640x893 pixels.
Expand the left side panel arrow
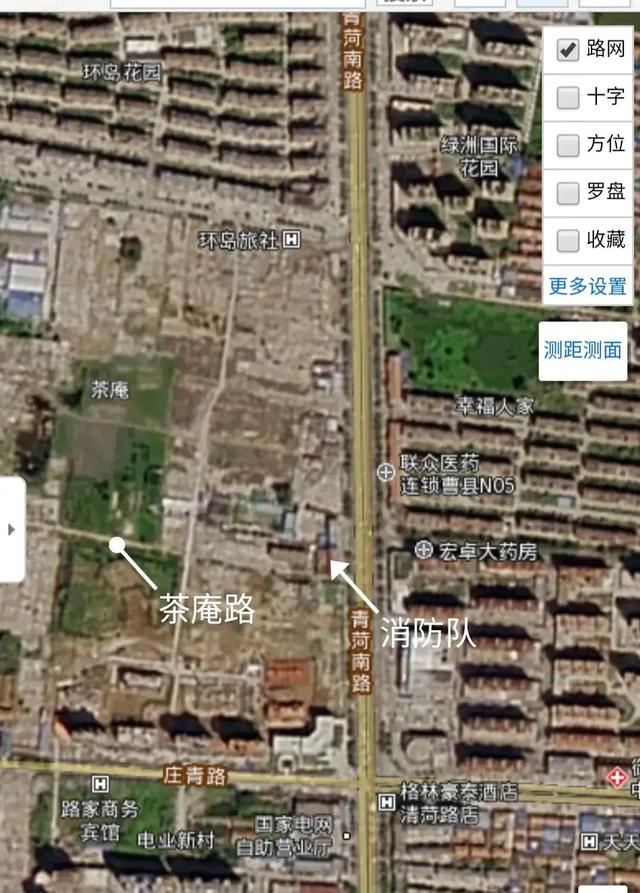(11, 529)
